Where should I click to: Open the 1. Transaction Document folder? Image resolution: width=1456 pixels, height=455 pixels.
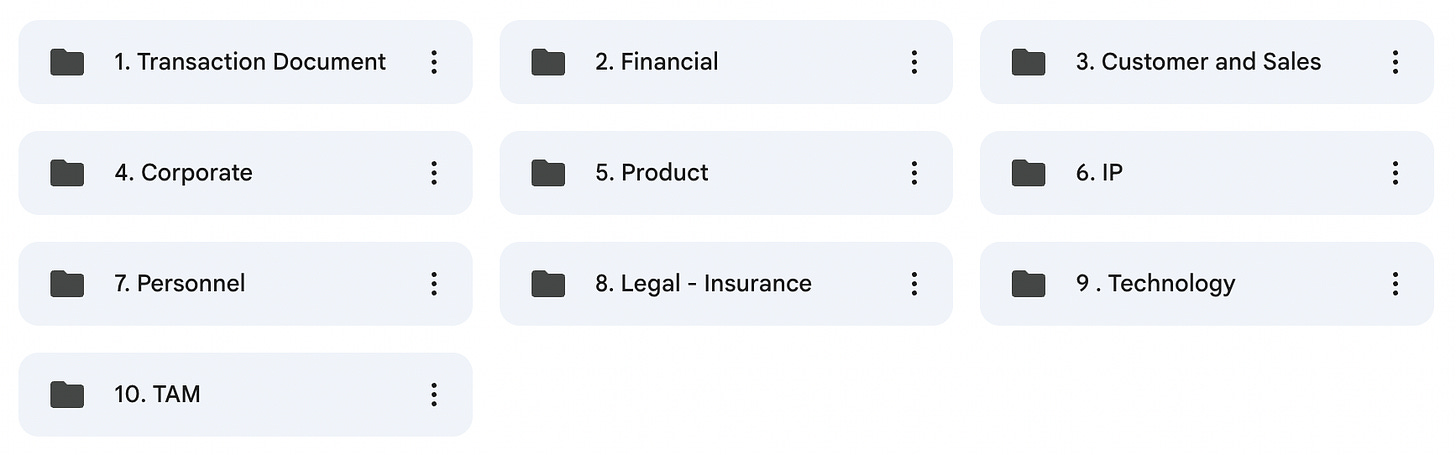click(249, 62)
